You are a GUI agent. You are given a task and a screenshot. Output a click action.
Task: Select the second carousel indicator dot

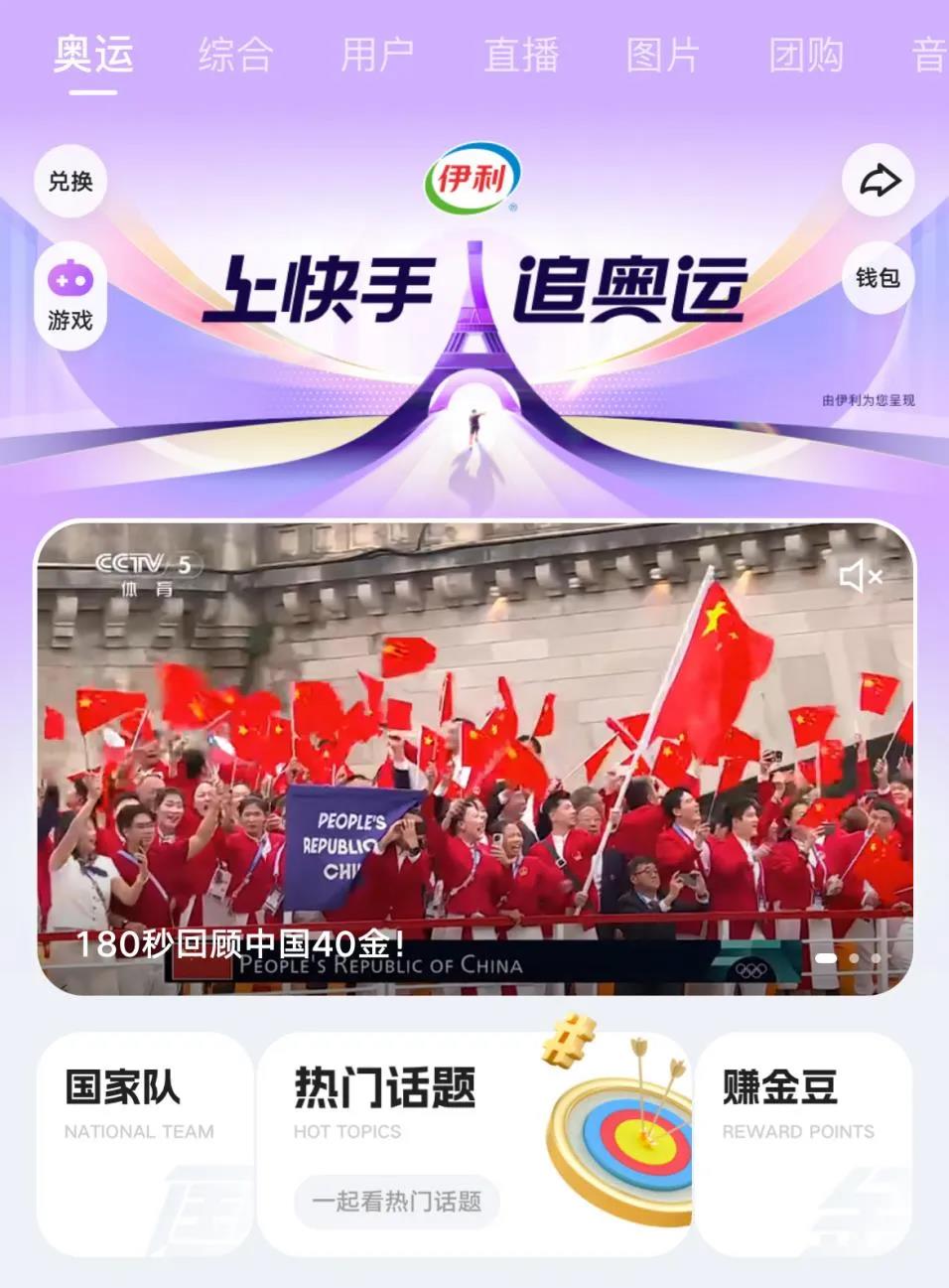pos(852,958)
